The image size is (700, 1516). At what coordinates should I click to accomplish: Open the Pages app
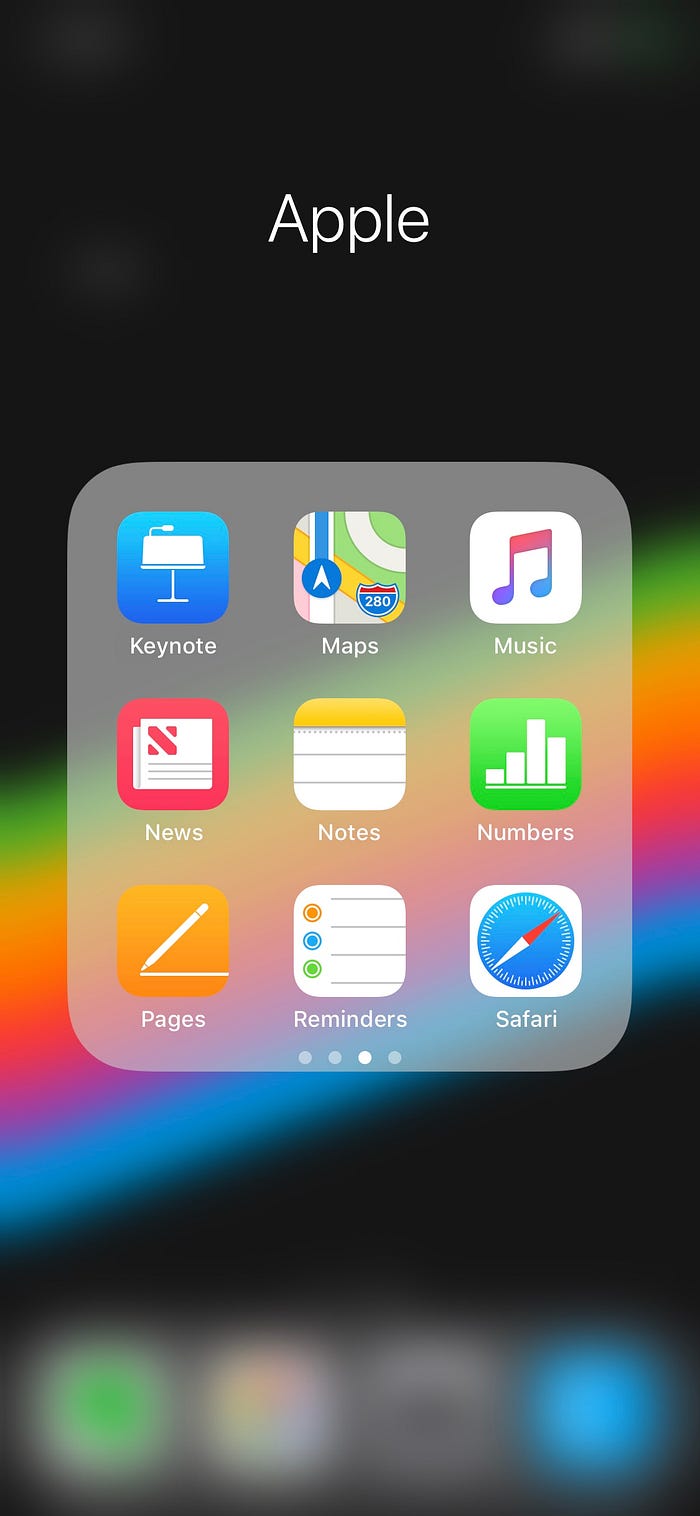click(x=173, y=941)
